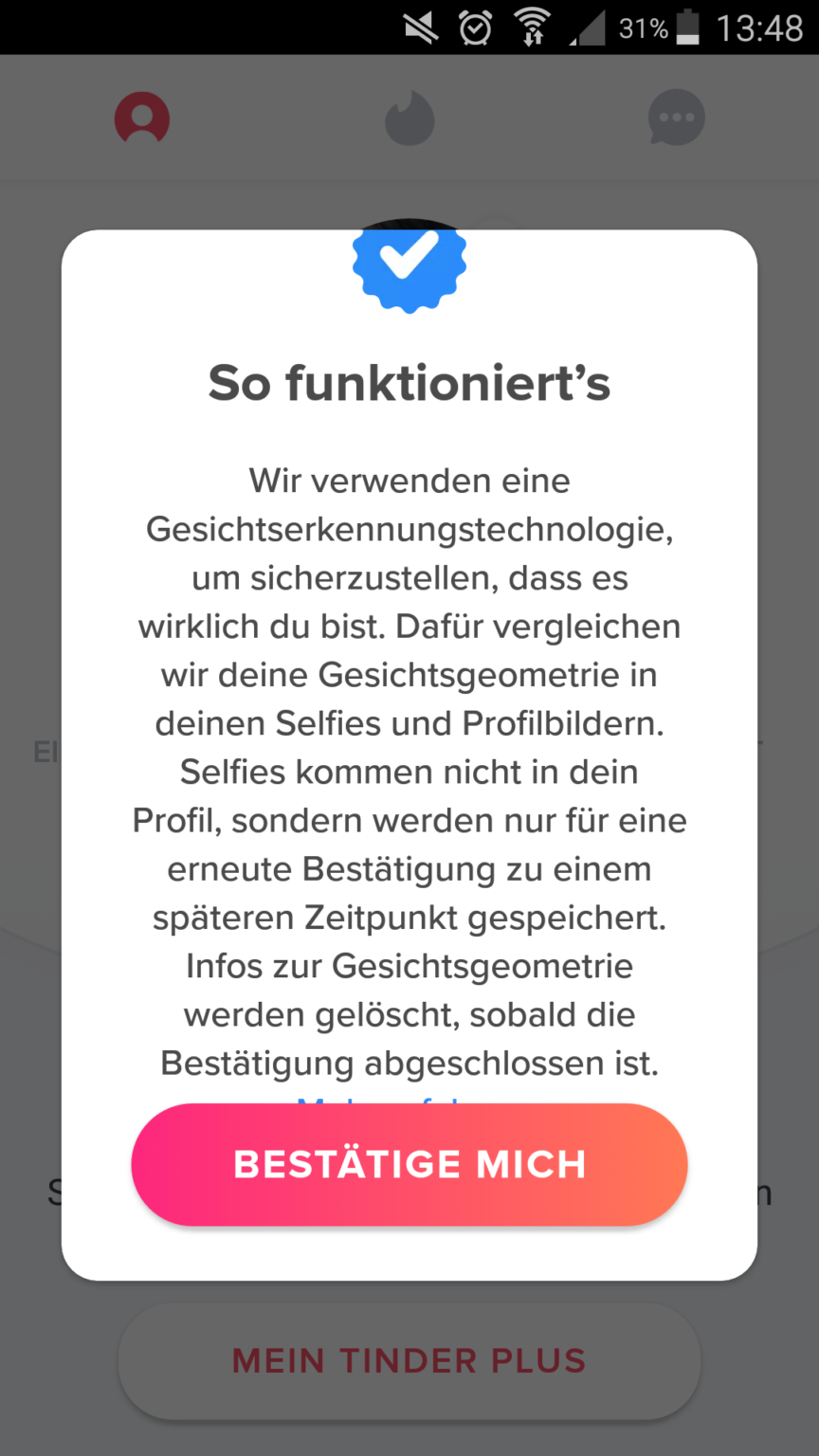Open the profile person icon

141,117
